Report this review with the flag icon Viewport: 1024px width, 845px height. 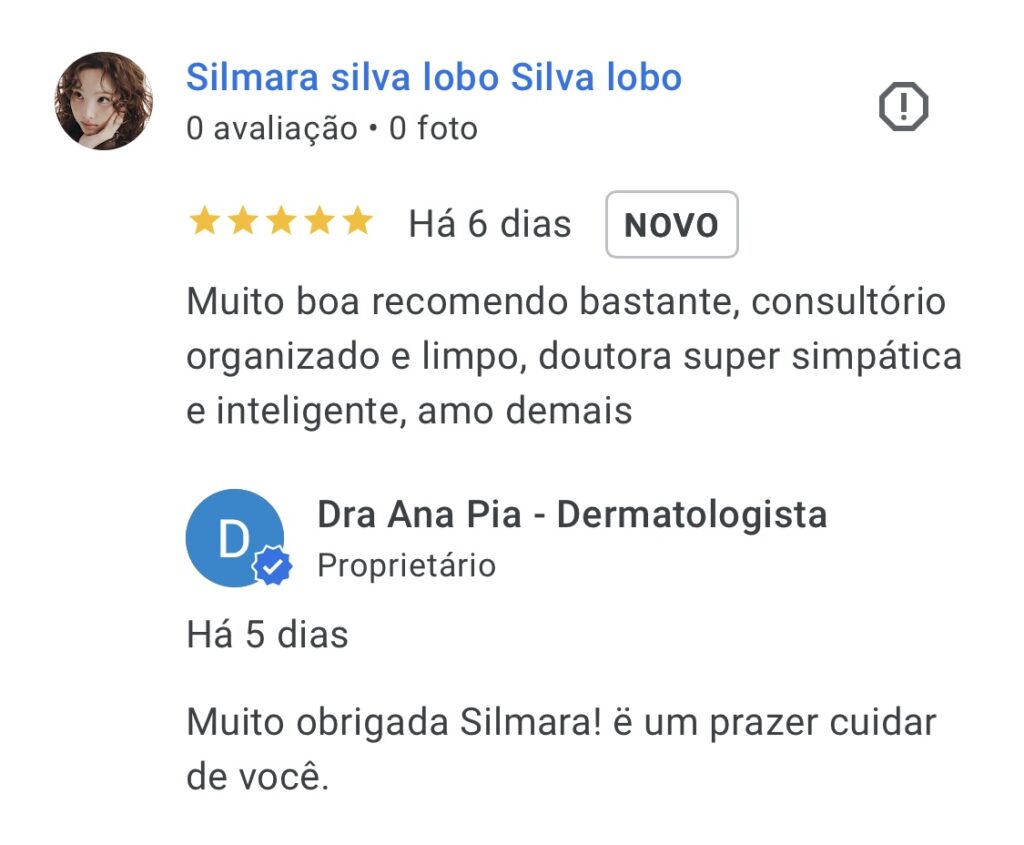[903, 106]
